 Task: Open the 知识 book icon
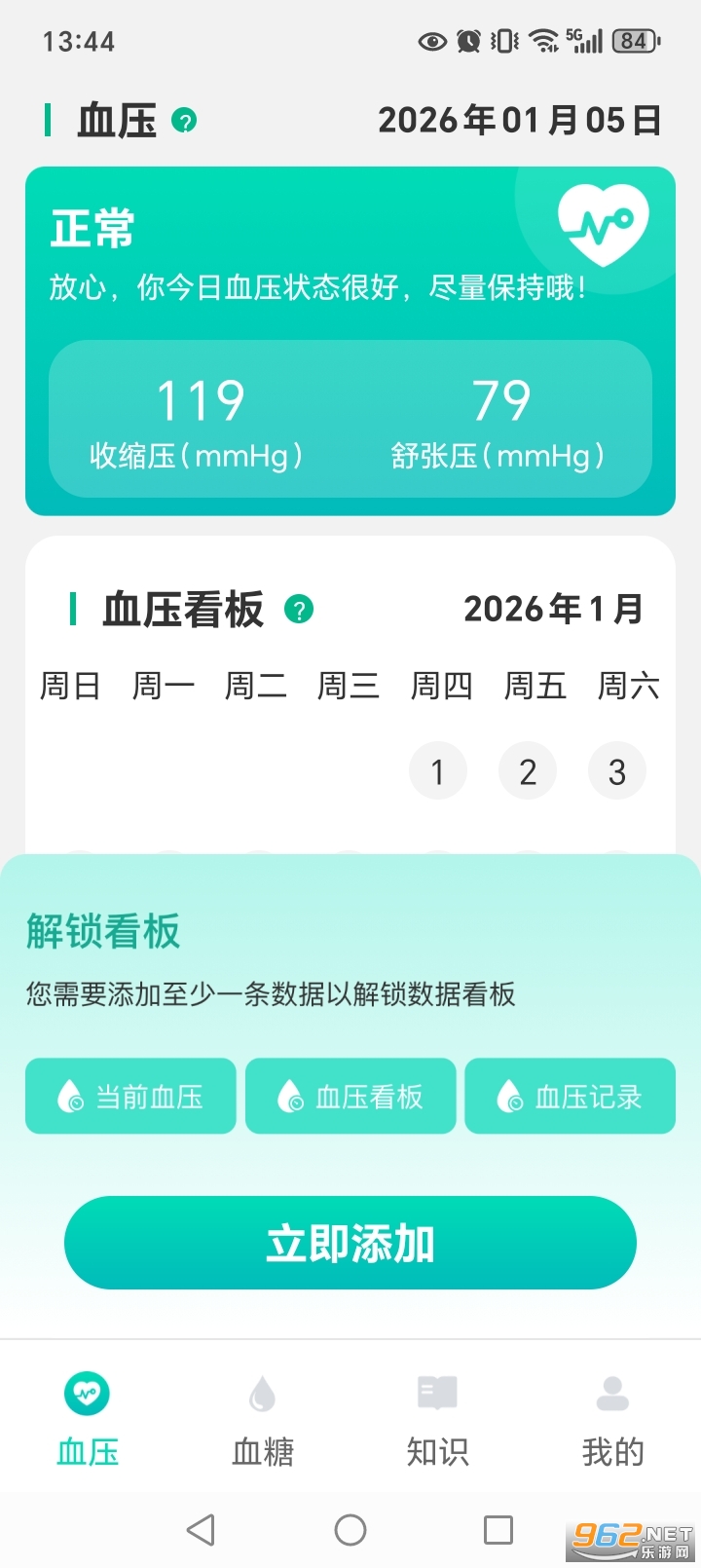(437, 1393)
